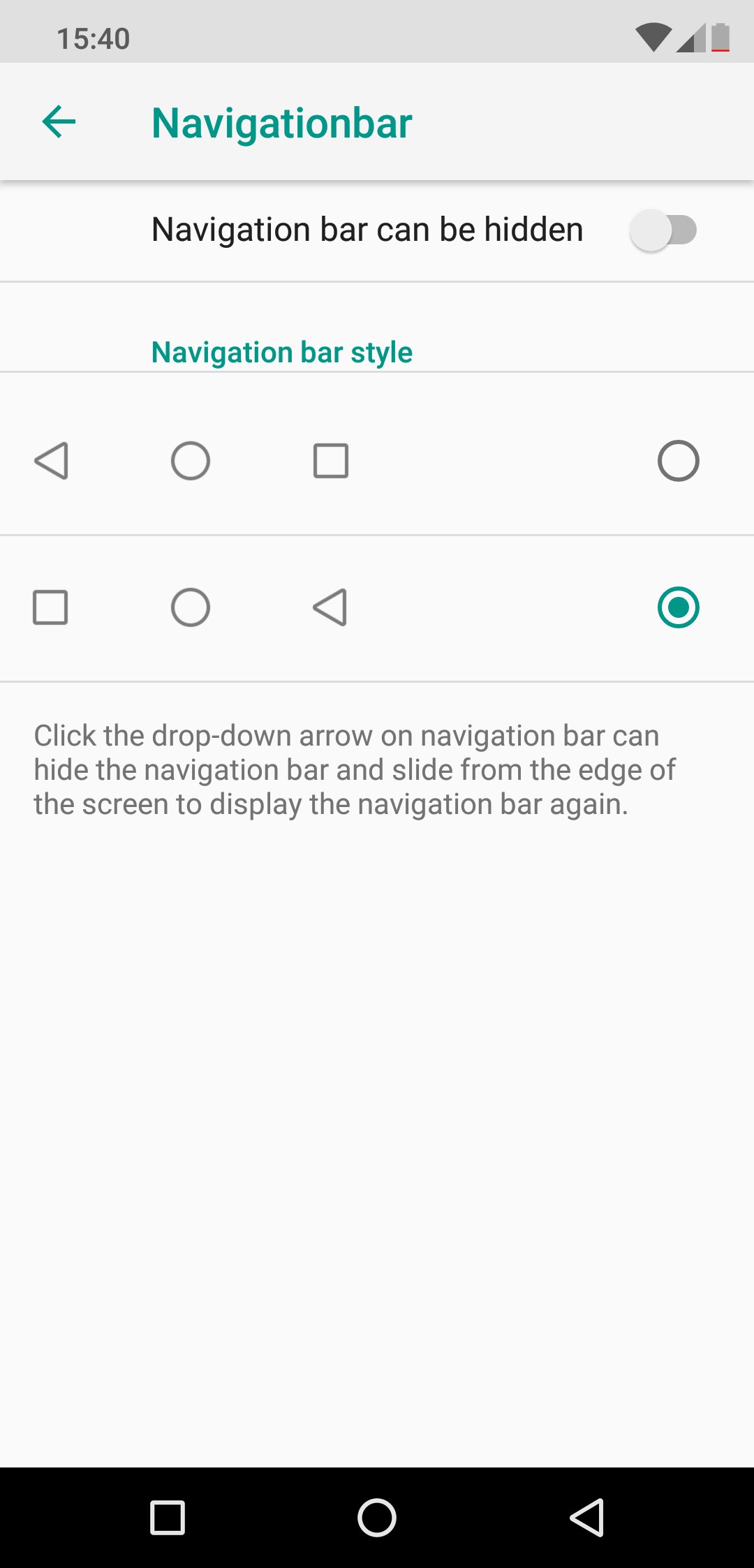
Task: Go back using the app bar arrow
Action: tap(59, 122)
